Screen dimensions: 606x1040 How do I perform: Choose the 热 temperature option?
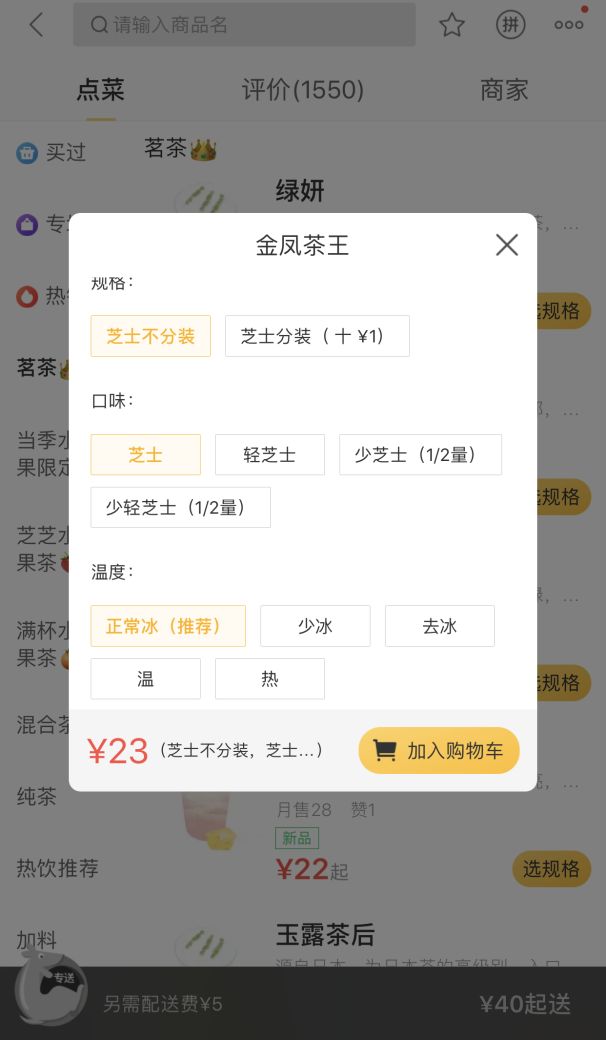270,679
